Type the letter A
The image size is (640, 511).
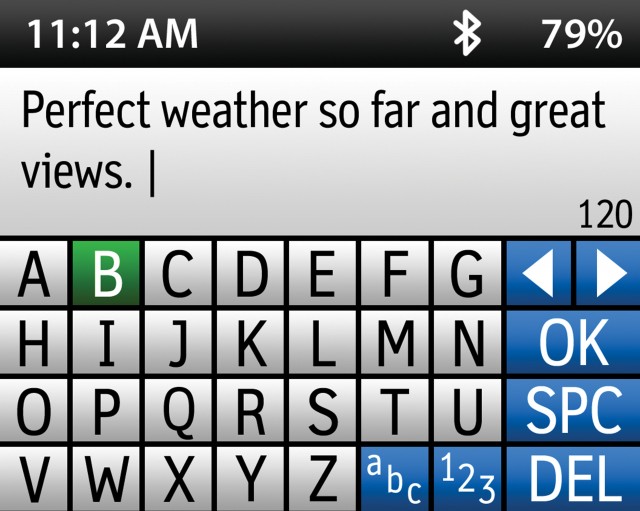click(34, 274)
